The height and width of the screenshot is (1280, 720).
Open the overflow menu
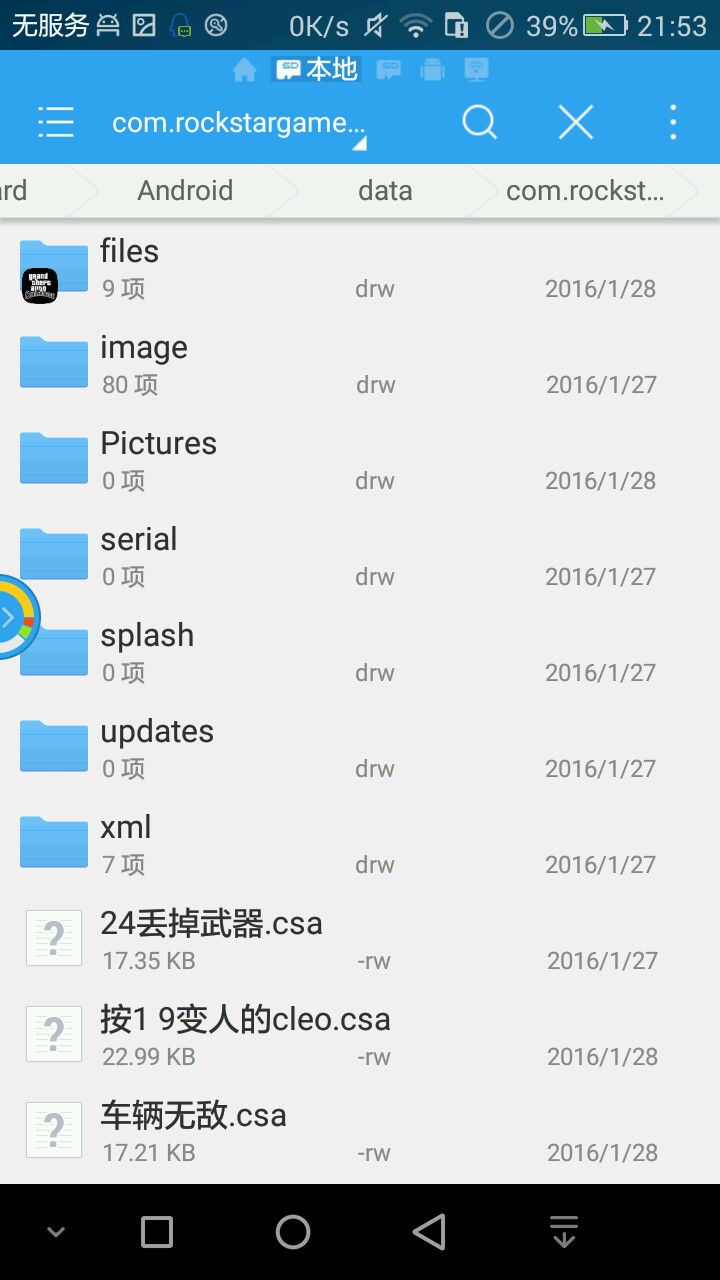(x=673, y=123)
